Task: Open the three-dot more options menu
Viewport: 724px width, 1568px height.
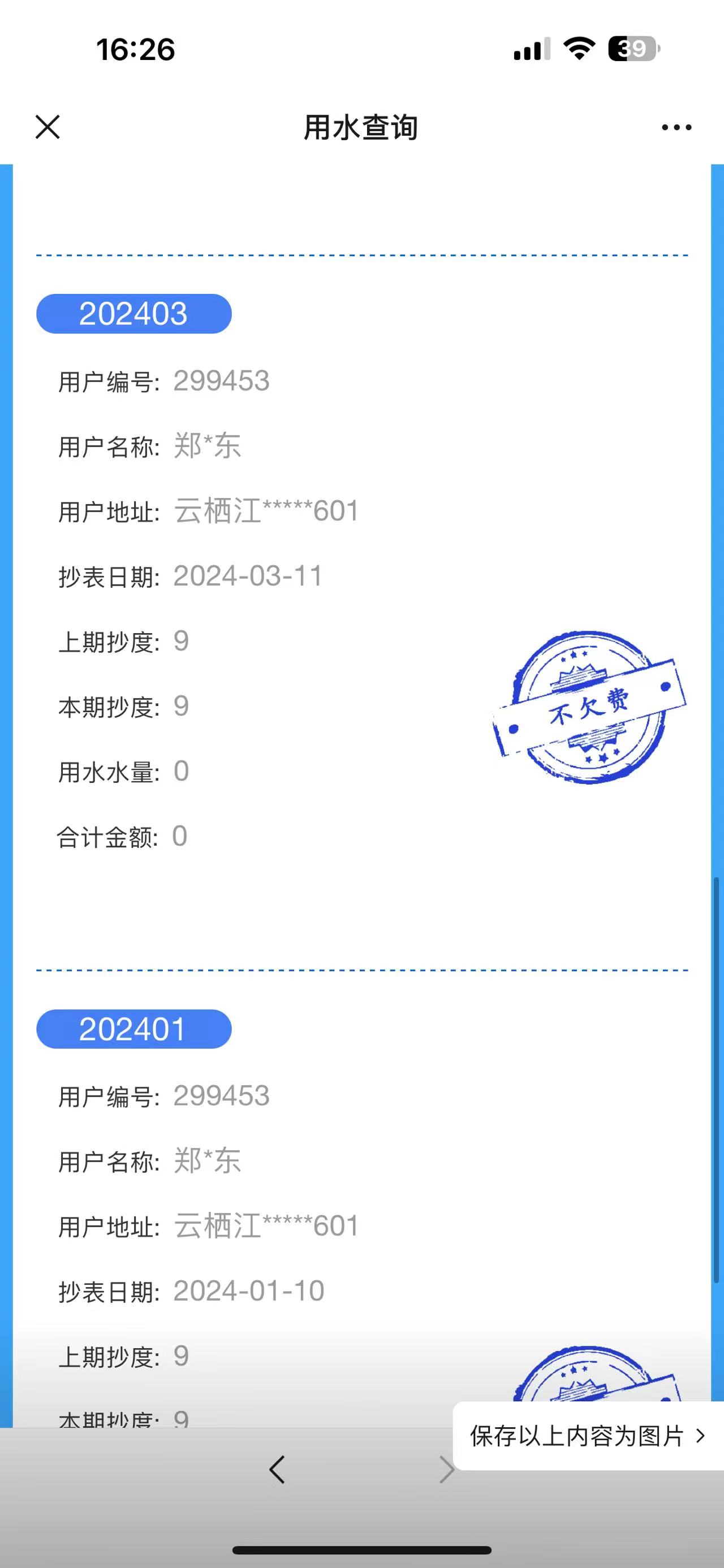Action: pos(676,127)
